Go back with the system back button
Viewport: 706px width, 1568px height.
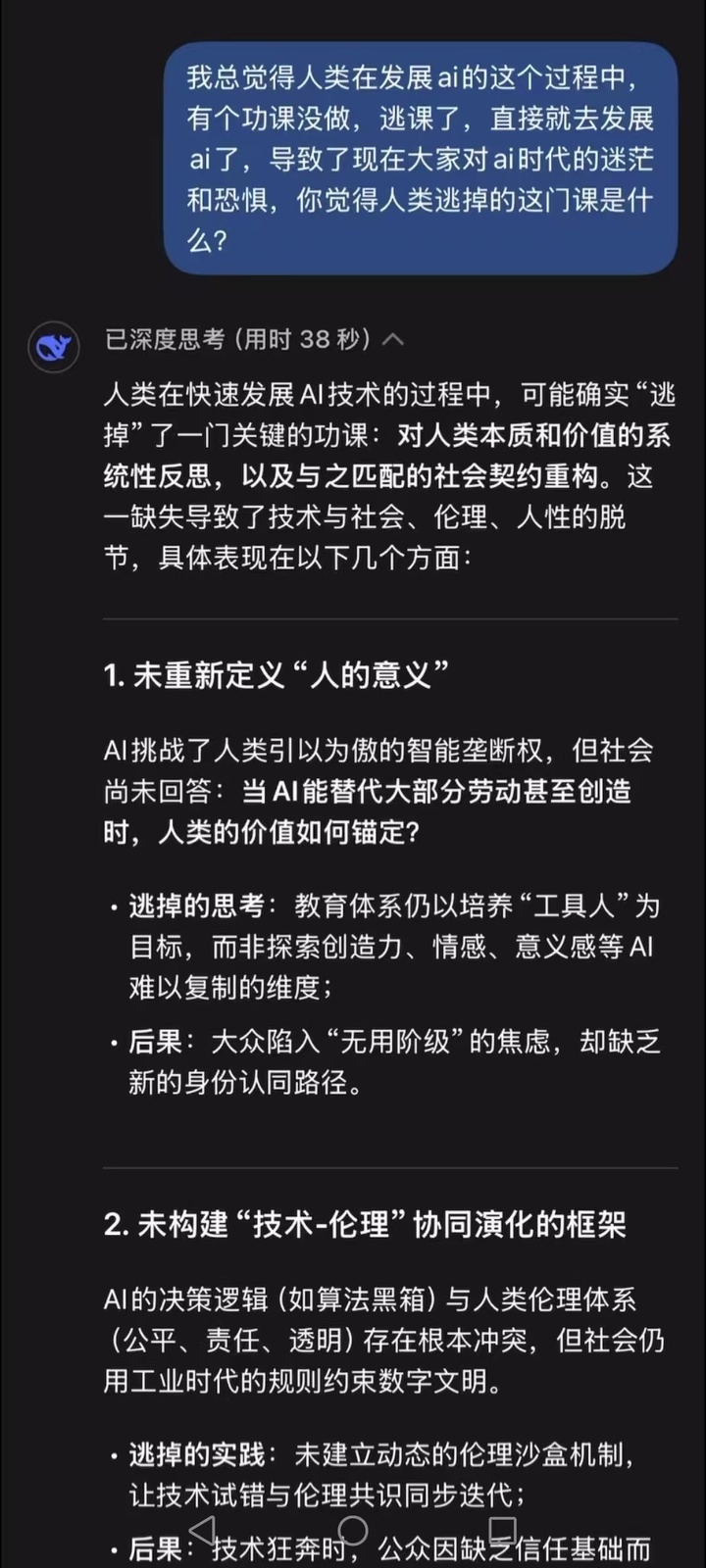click(202, 1530)
